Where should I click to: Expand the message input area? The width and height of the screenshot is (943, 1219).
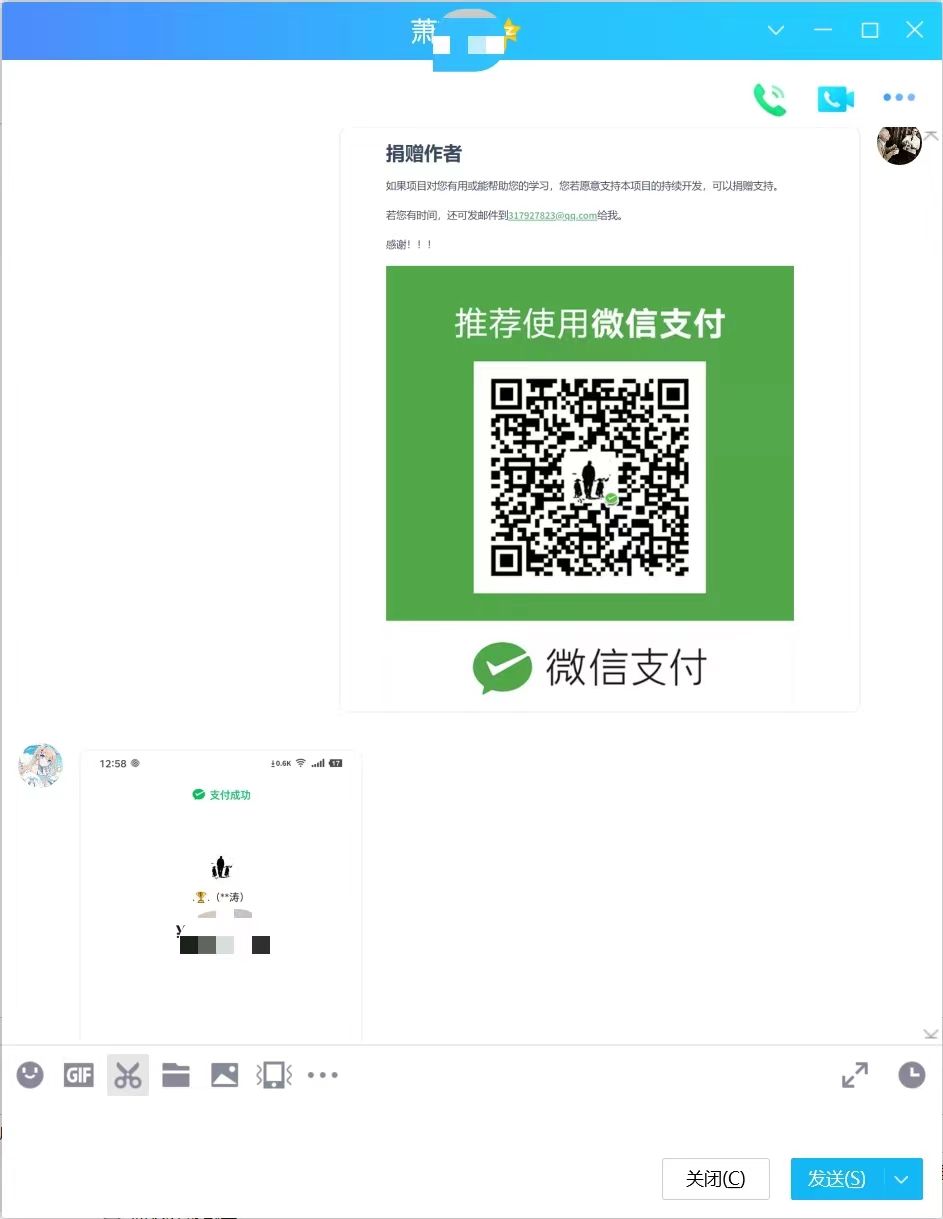click(854, 1075)
